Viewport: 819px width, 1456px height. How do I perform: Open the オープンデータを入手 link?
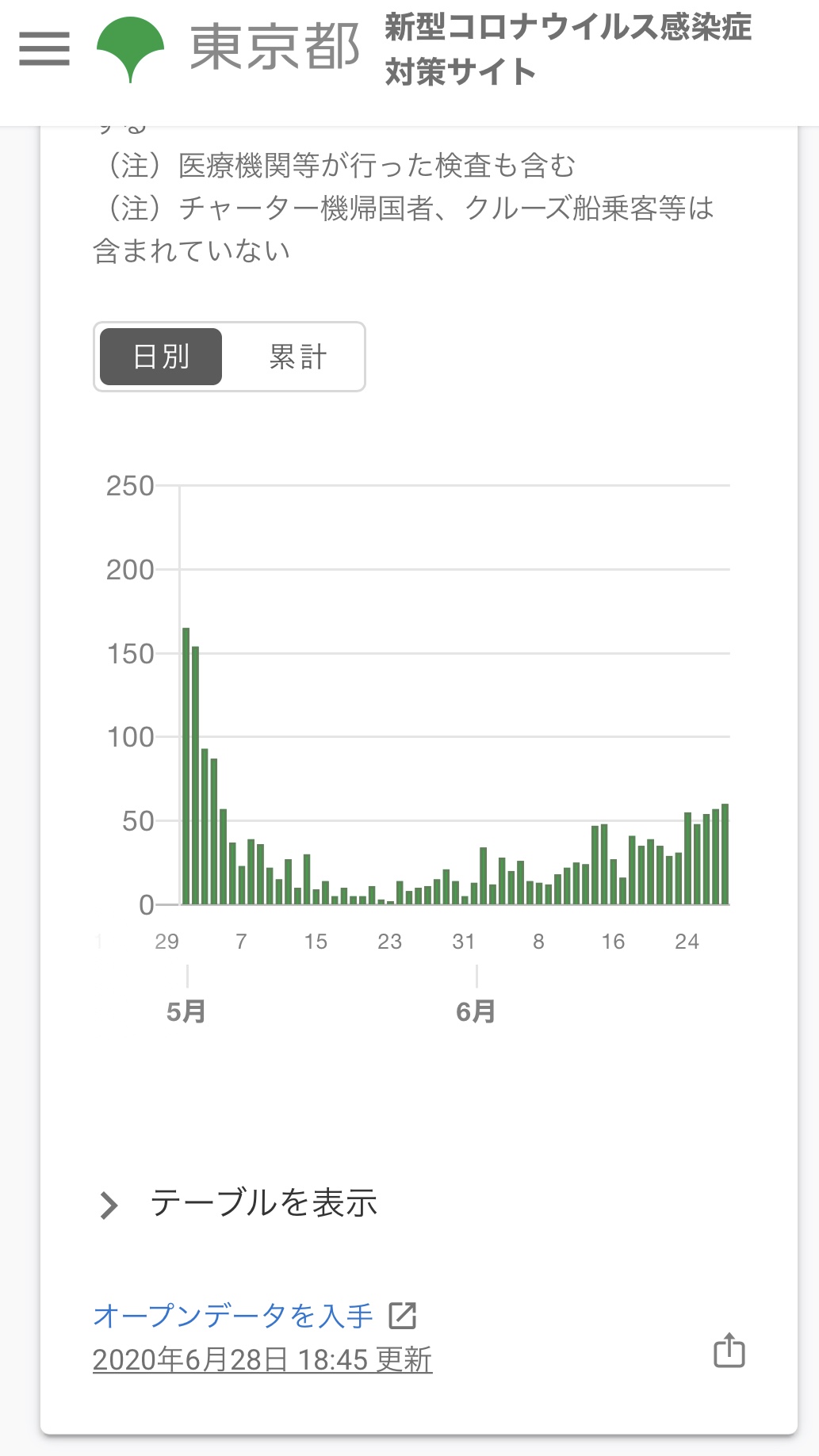(254, 1316)
